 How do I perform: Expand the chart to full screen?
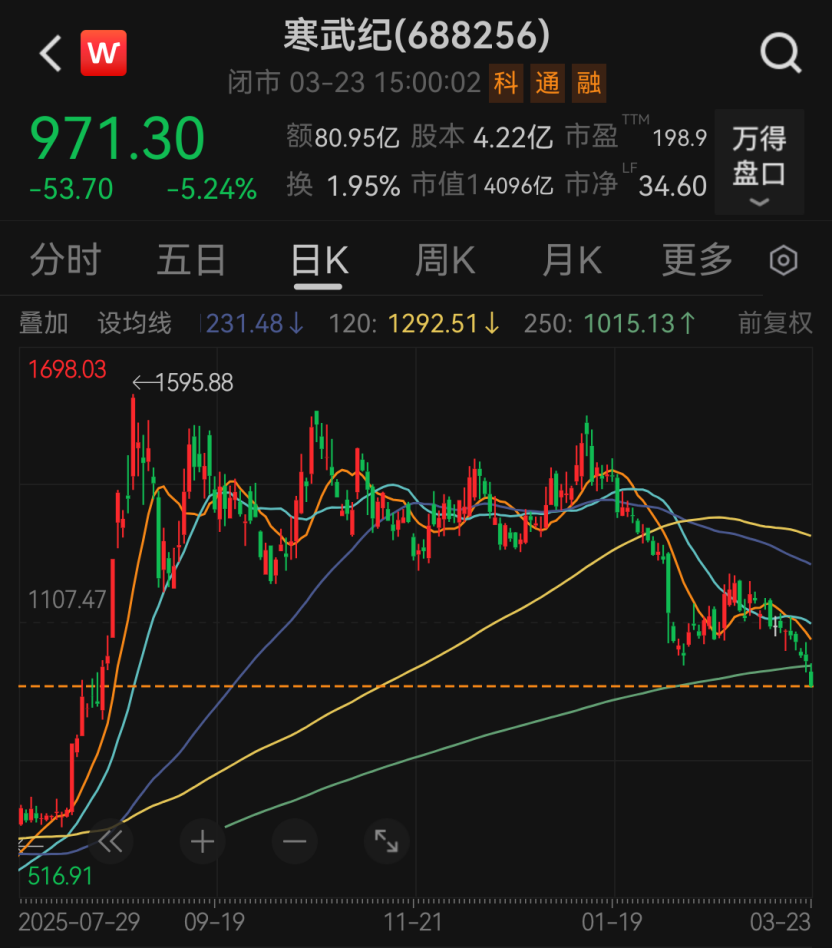386,841
